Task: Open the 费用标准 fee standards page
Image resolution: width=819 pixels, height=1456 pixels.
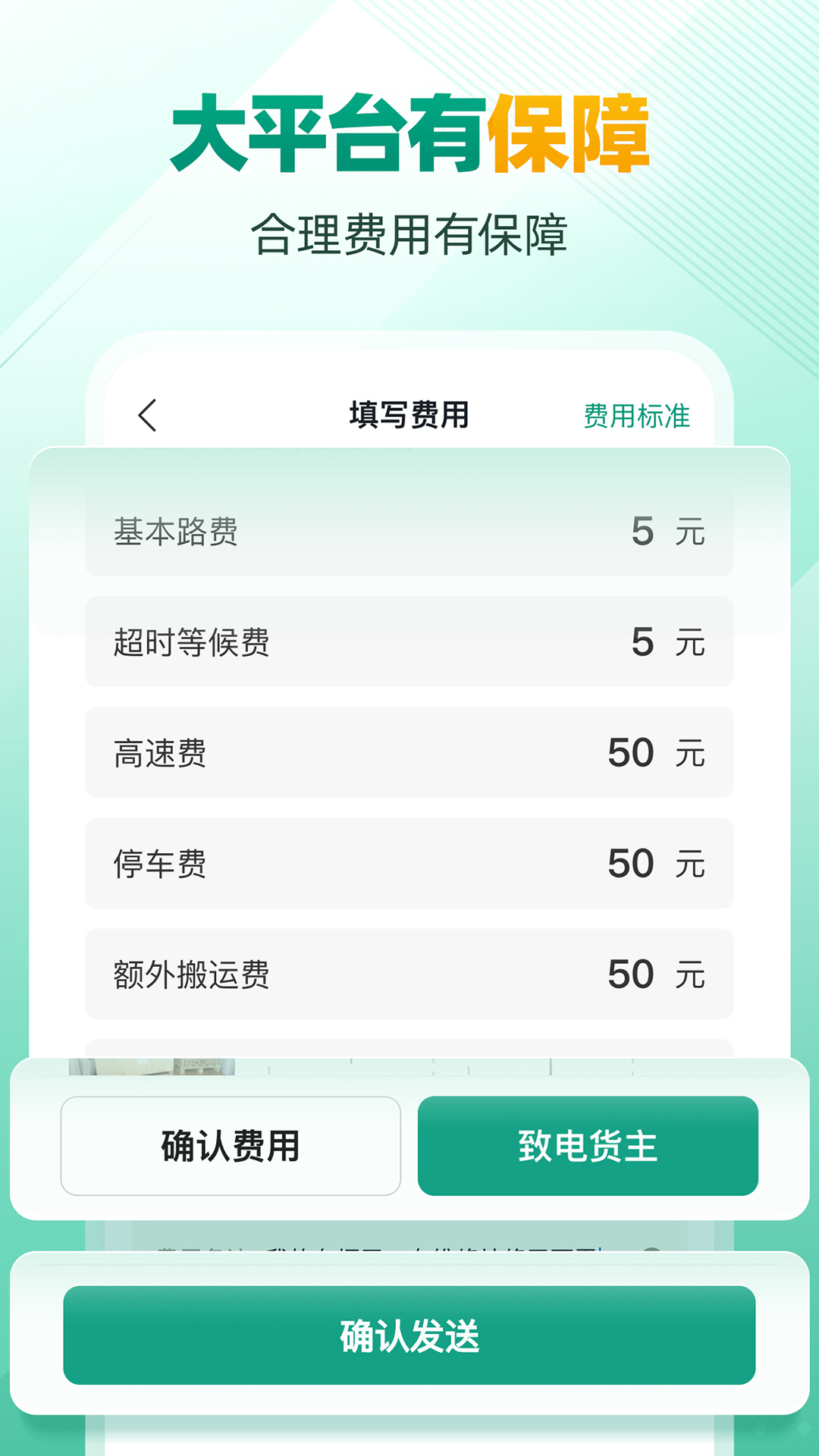Action: click(x=639, y=414)
